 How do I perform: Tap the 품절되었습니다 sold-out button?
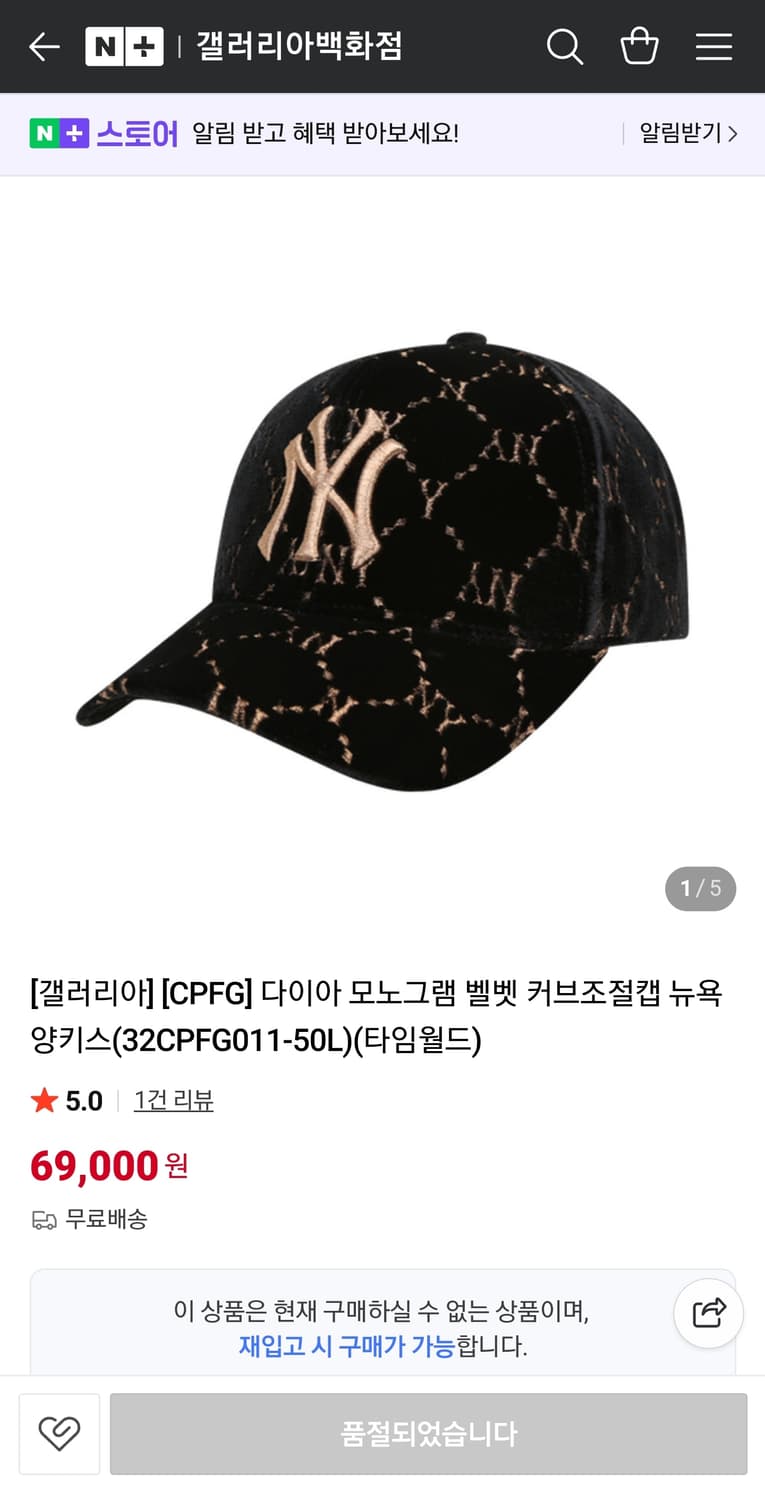click(428, 1433)
